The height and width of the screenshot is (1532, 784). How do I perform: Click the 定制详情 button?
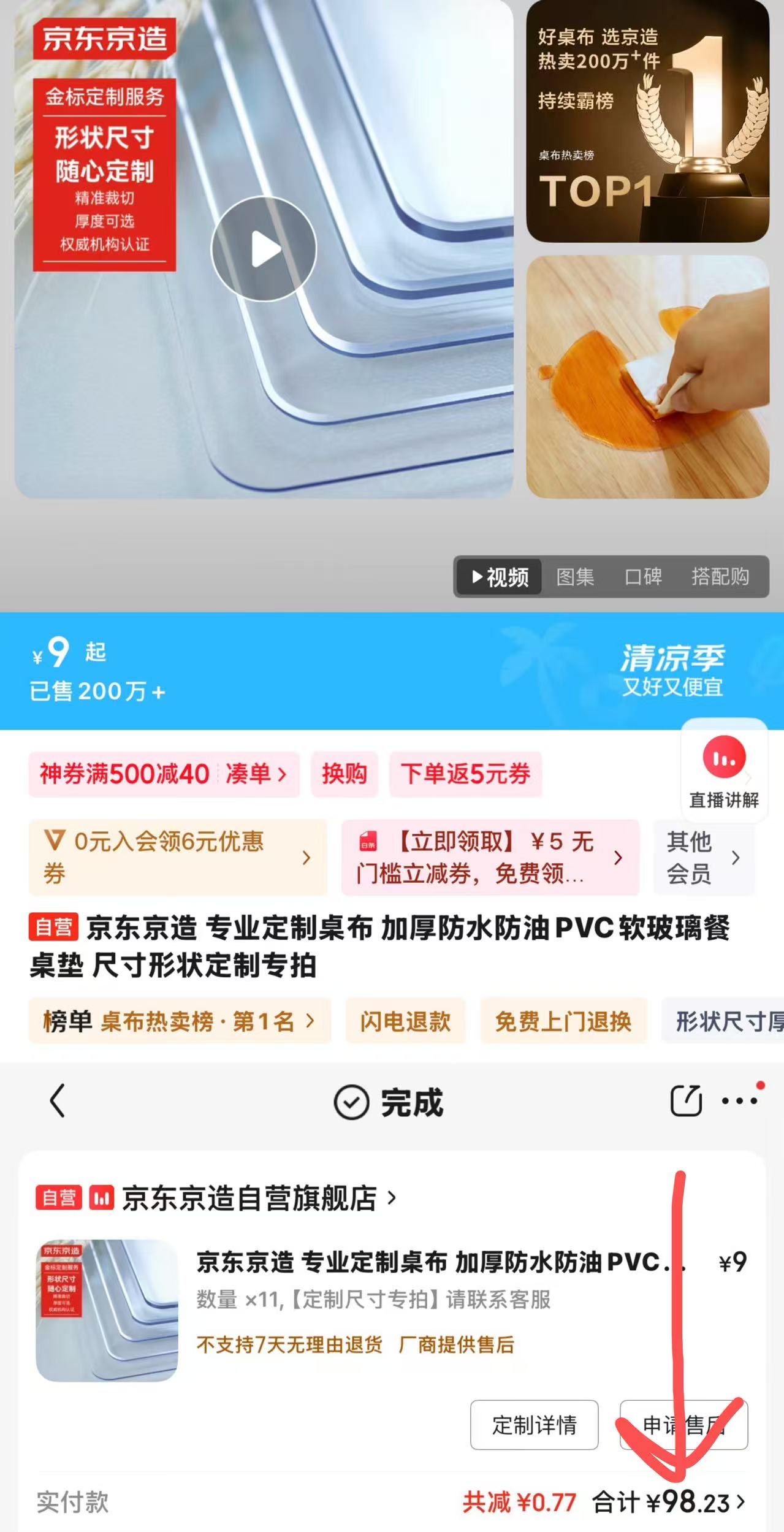pos(535,1425)
